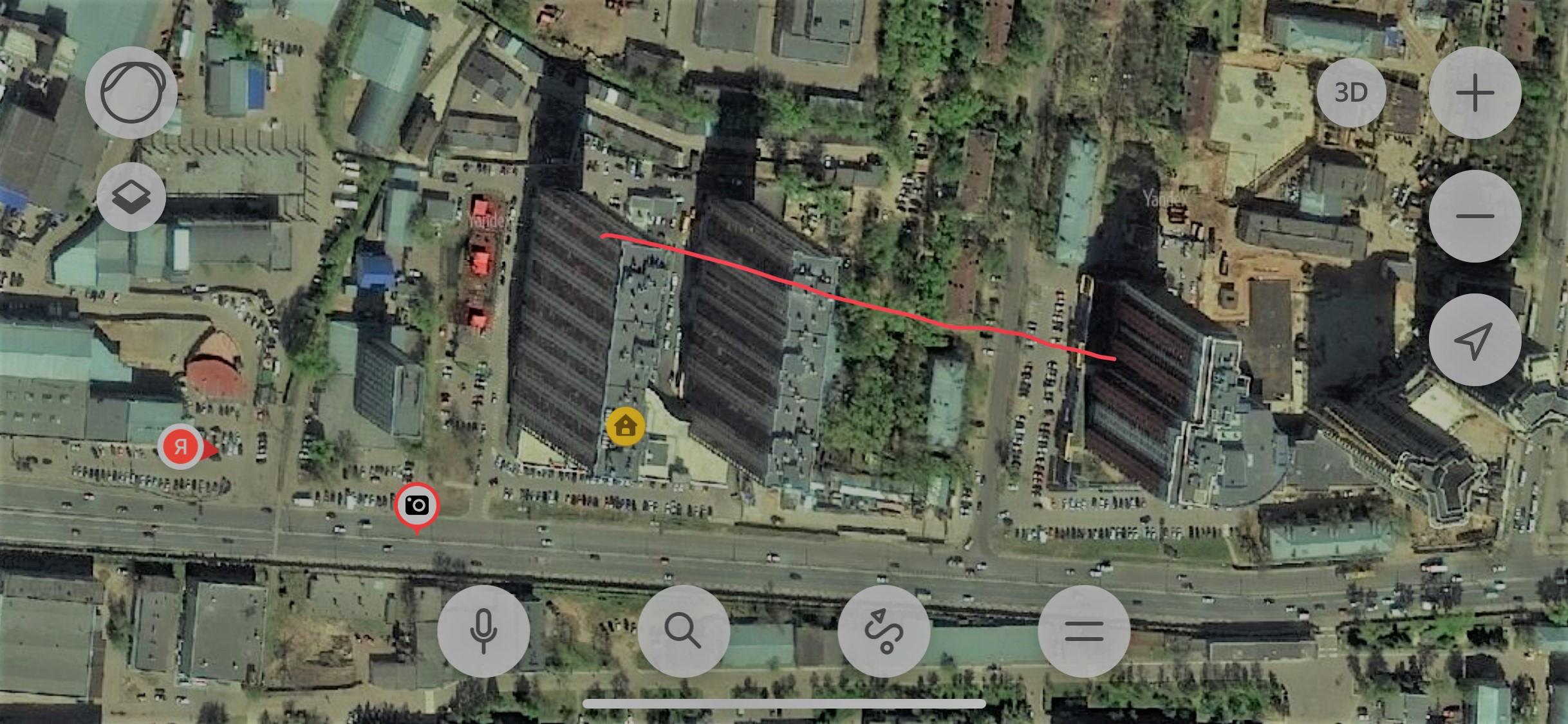Zoom out with the minus button
The image size is (1568, 724).
(1475, 216)
